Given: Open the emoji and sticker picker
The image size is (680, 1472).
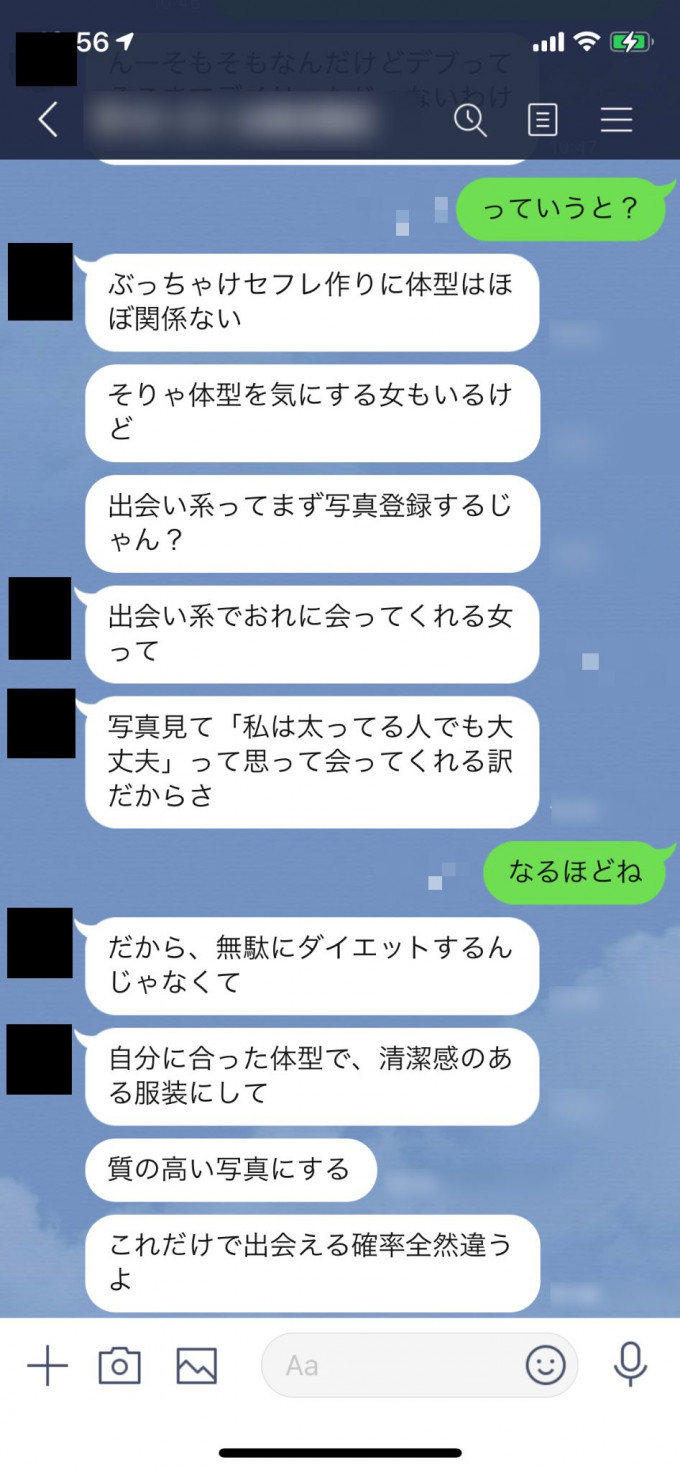Looking at the screenshot, I should tap(545, 1366).
